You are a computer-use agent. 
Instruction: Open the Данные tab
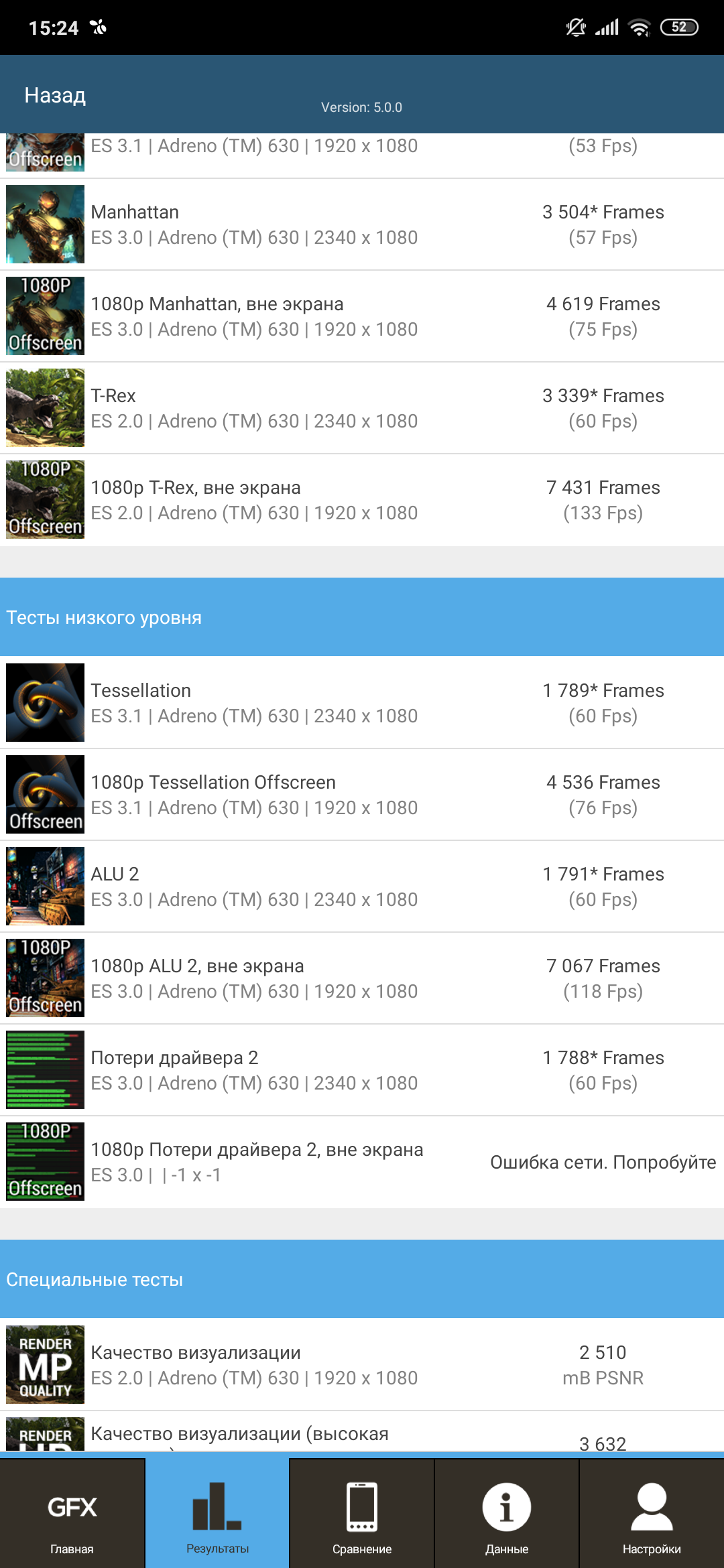507,1514
